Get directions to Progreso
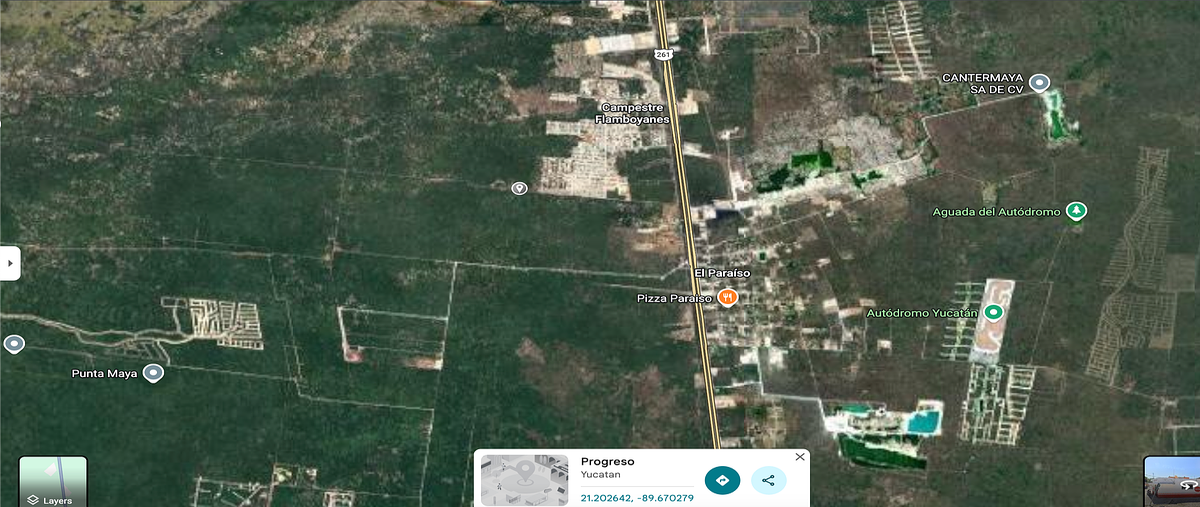This screenshot has height=507, width=1200. [x=722, y=480]
